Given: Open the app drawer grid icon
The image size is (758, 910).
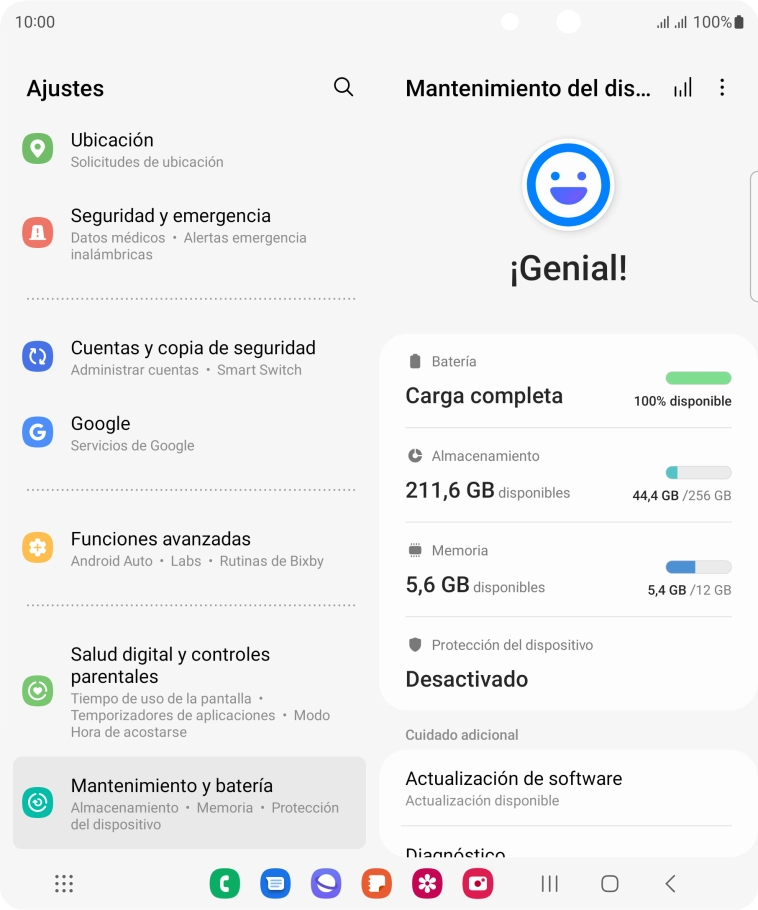Looking at the screenshot, I should 64,884.
